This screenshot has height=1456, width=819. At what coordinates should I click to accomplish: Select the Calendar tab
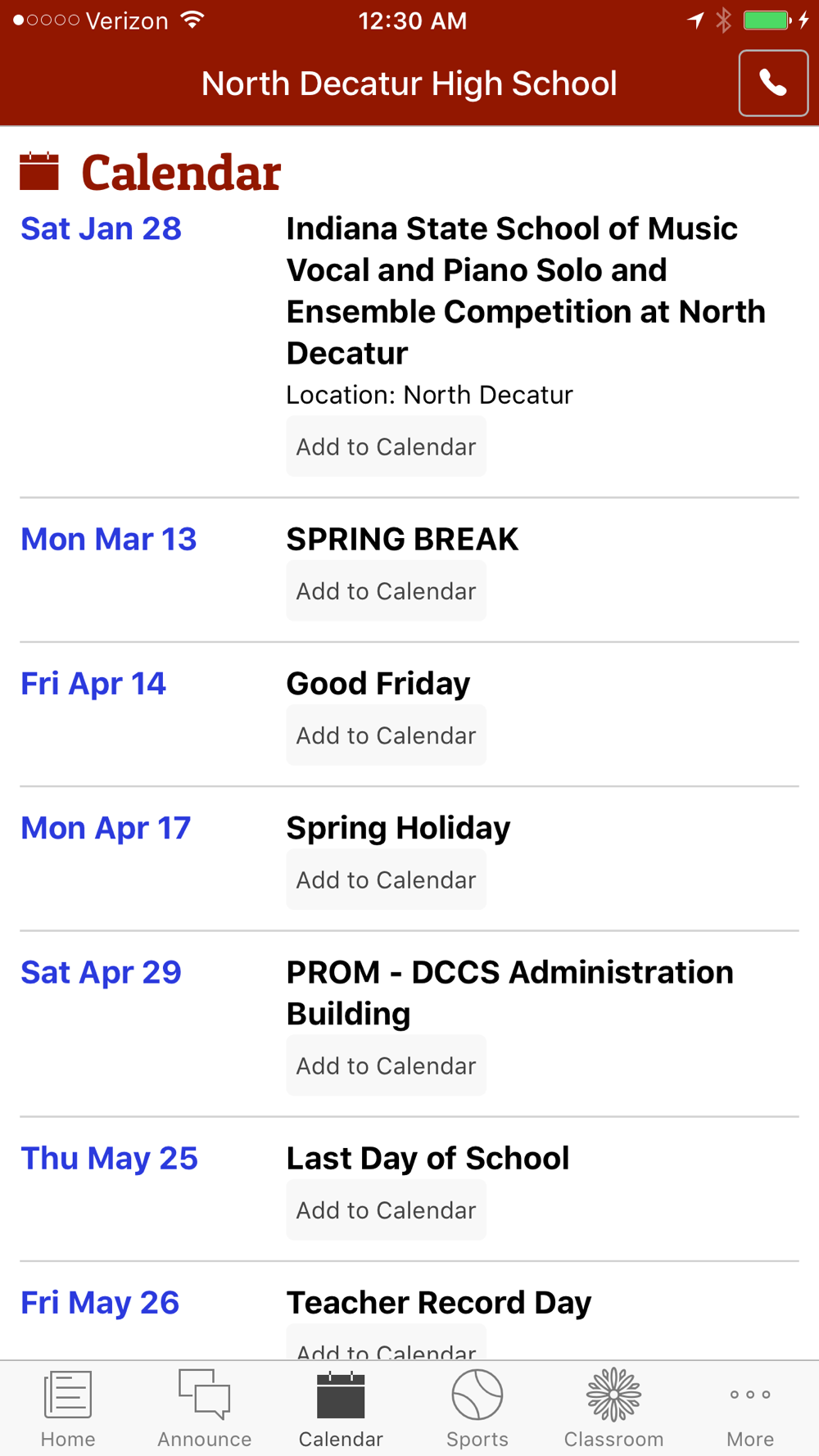tap(341, 1409)
